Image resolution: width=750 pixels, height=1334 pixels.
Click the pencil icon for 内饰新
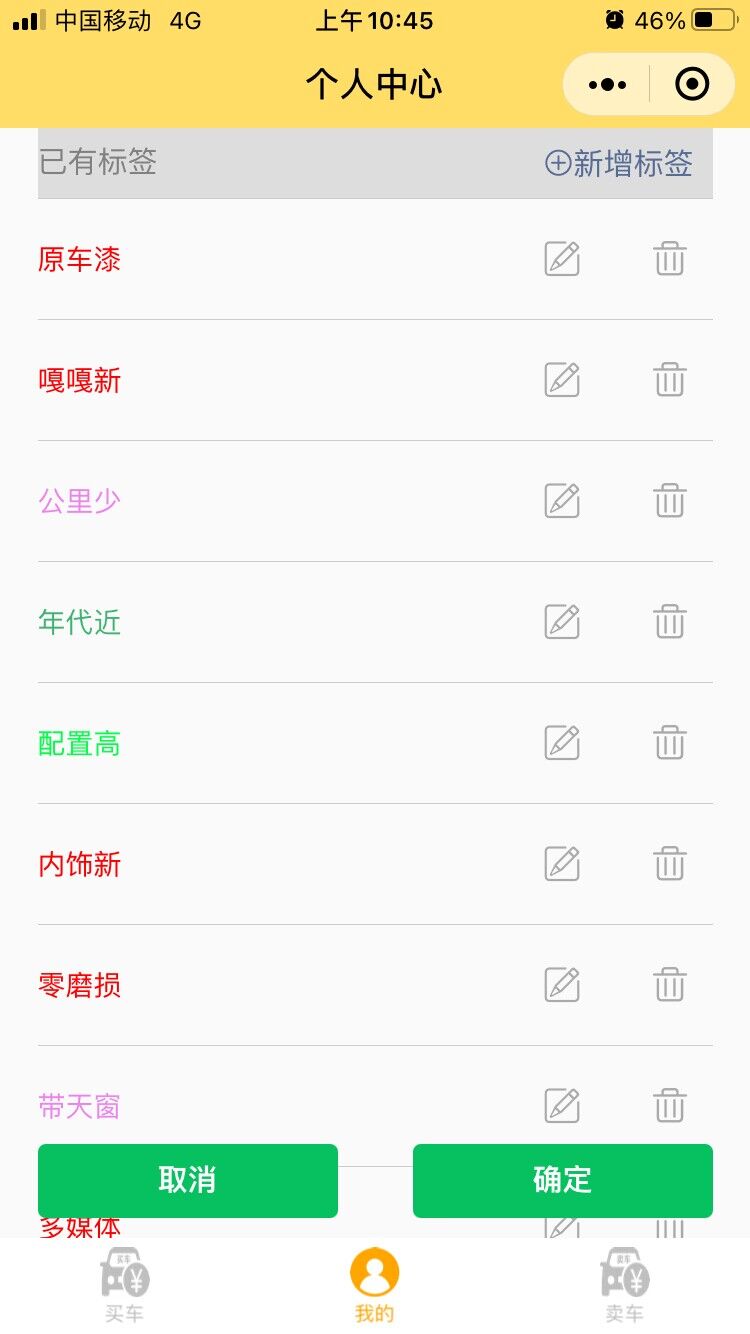(561, 864)
